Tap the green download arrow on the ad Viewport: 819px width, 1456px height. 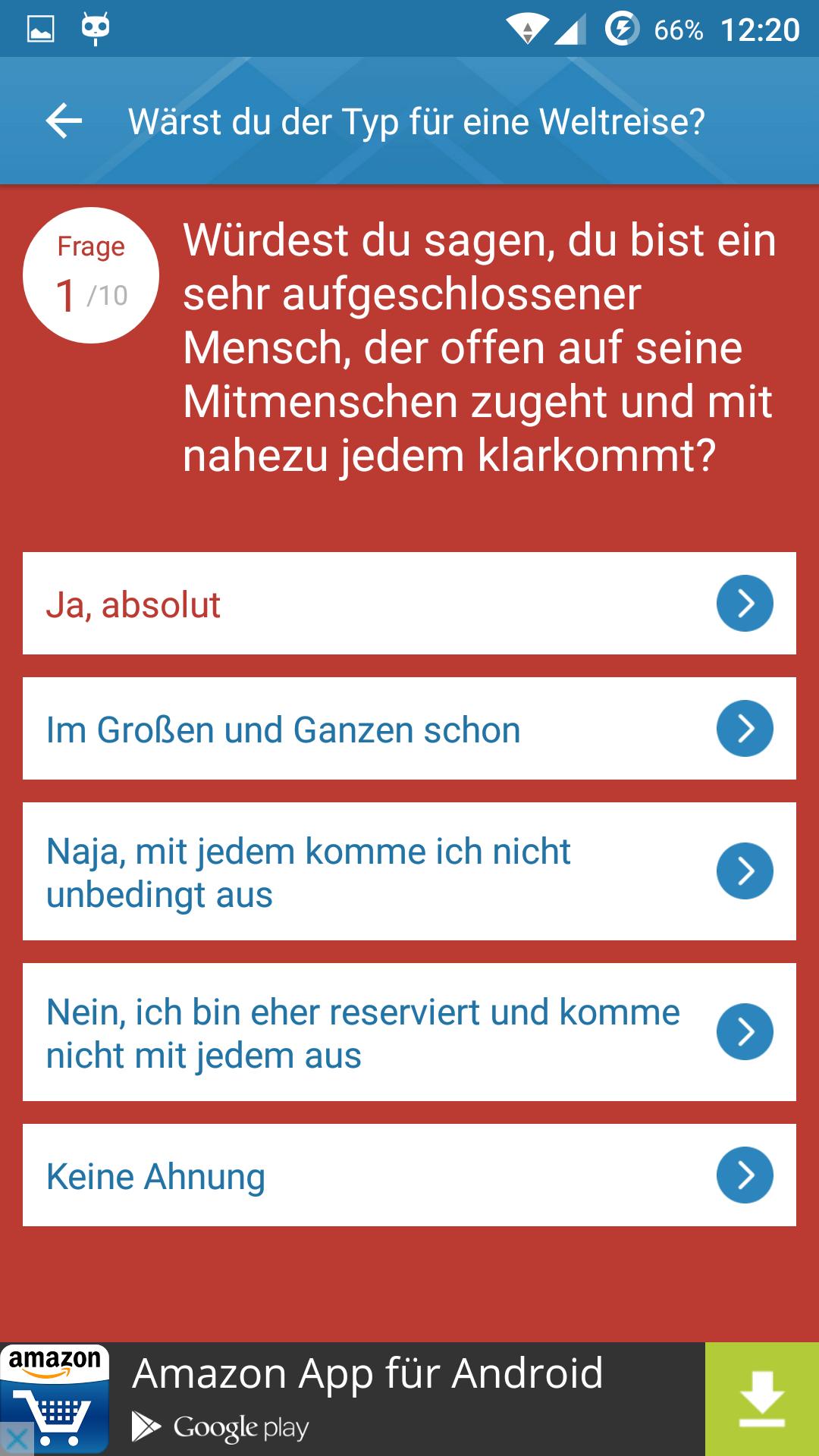[762, 1399]
